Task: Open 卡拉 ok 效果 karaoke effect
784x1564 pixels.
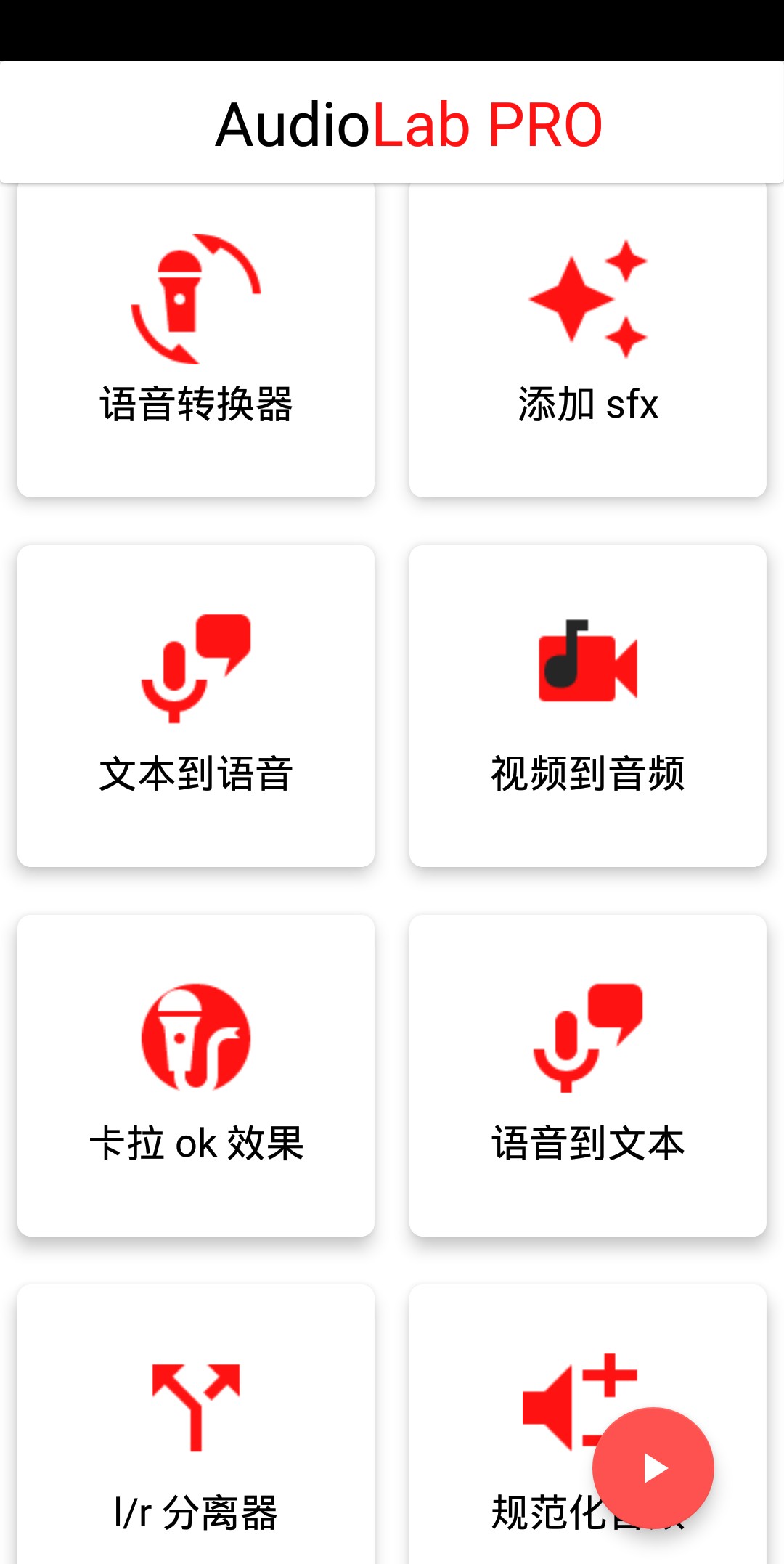Action: tap(196, 1075)
